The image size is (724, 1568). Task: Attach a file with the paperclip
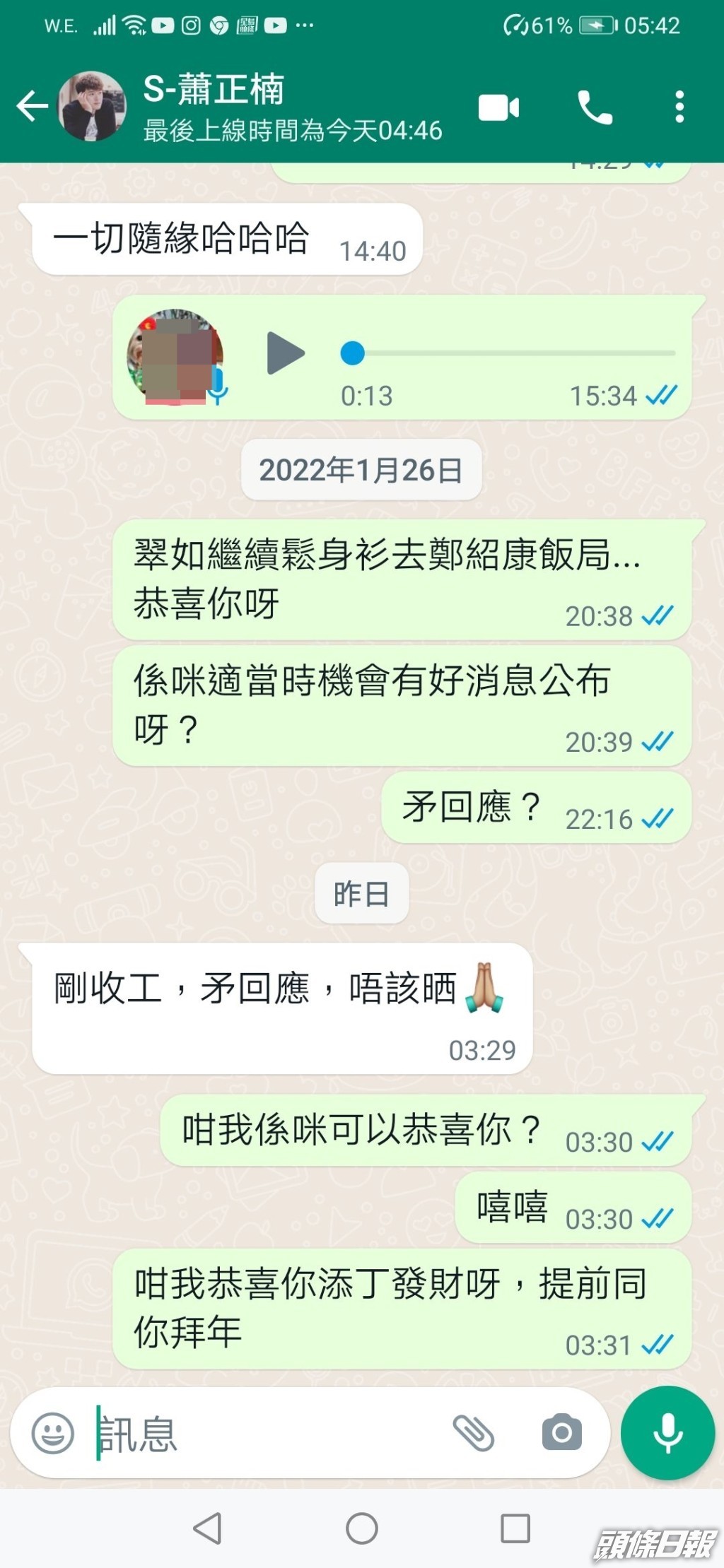[473, 1434]
